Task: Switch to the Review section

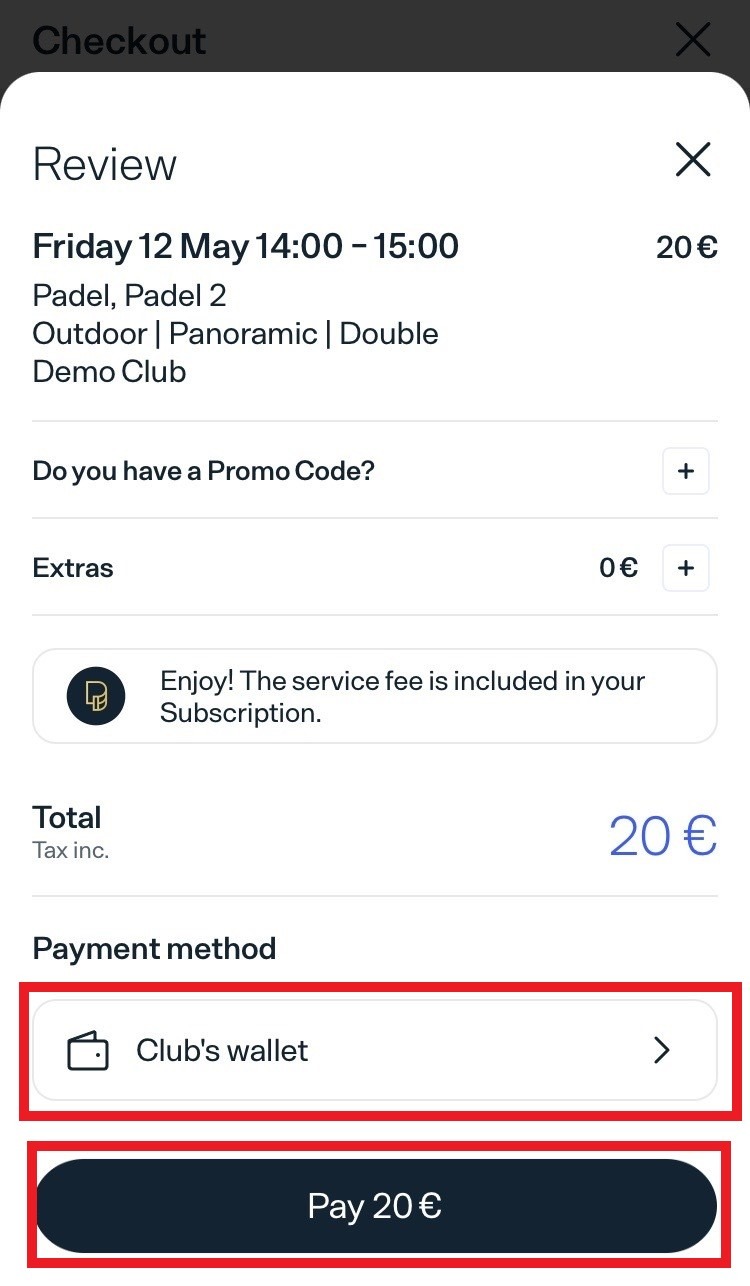Action: (104, 164)
